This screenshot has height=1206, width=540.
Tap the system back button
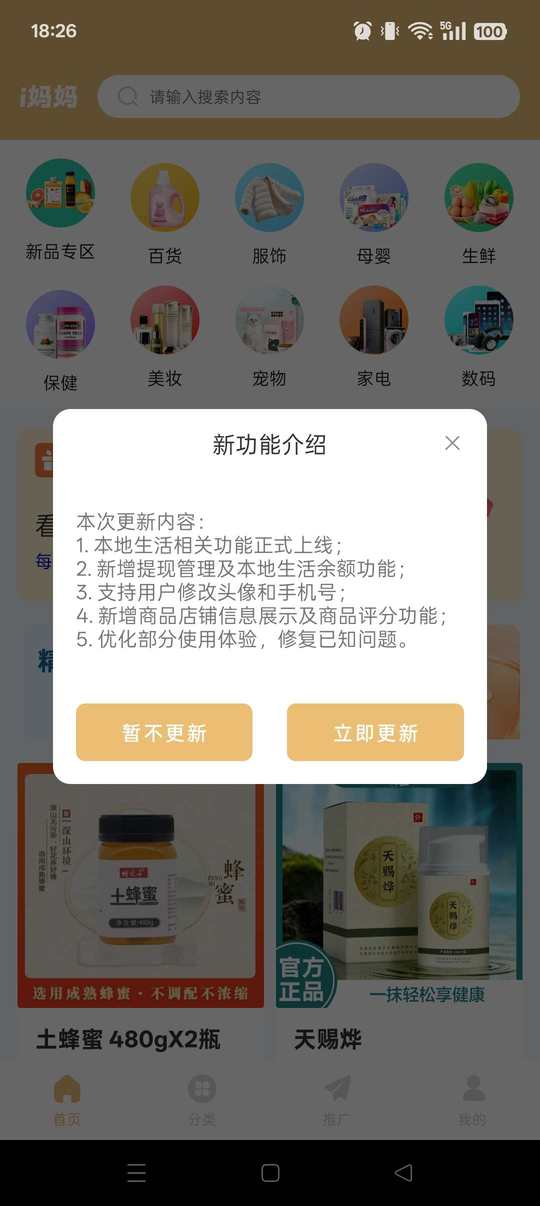pos(403,1173)
